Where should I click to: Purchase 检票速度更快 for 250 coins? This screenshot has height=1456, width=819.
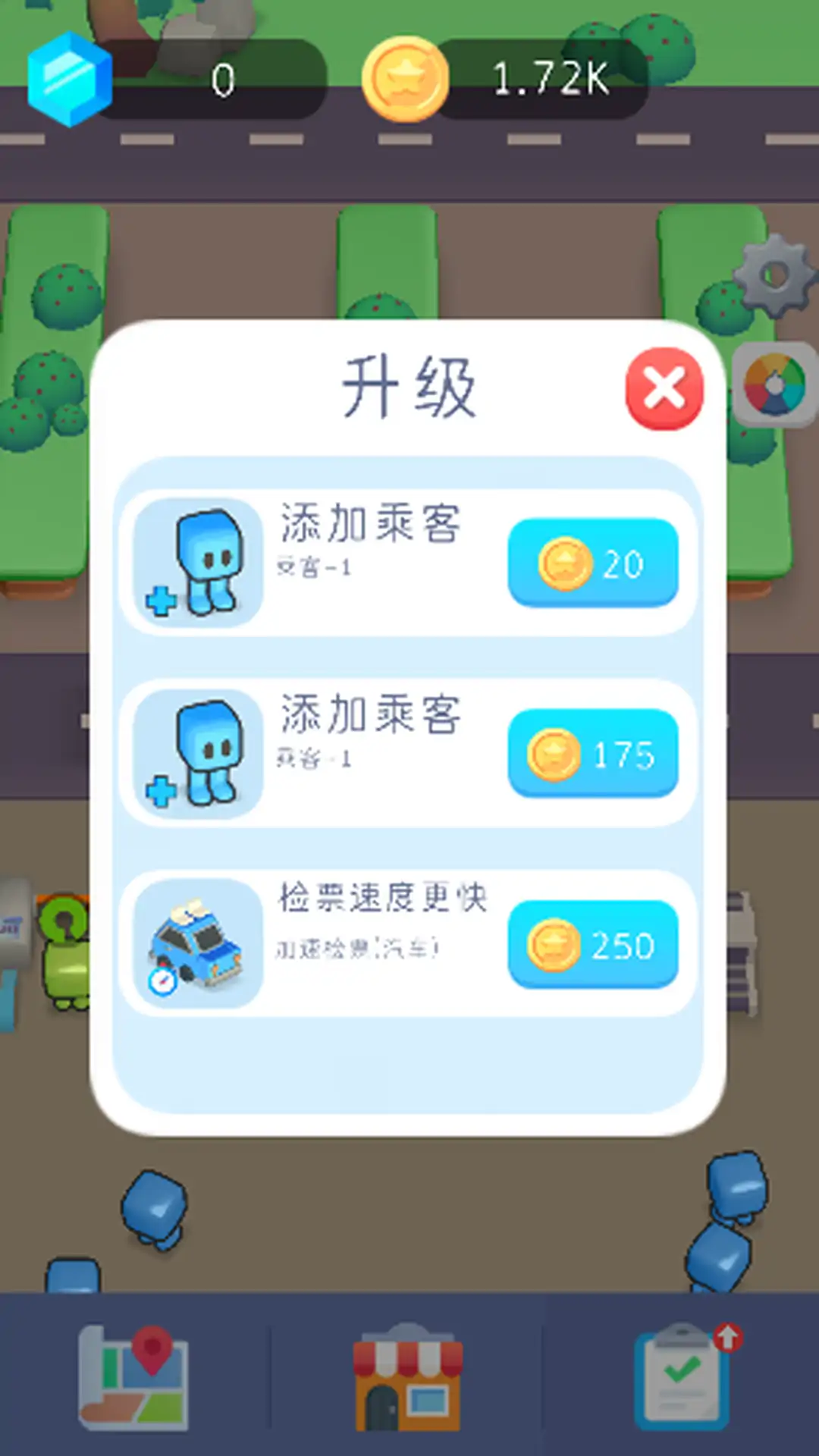click(592, 945)
